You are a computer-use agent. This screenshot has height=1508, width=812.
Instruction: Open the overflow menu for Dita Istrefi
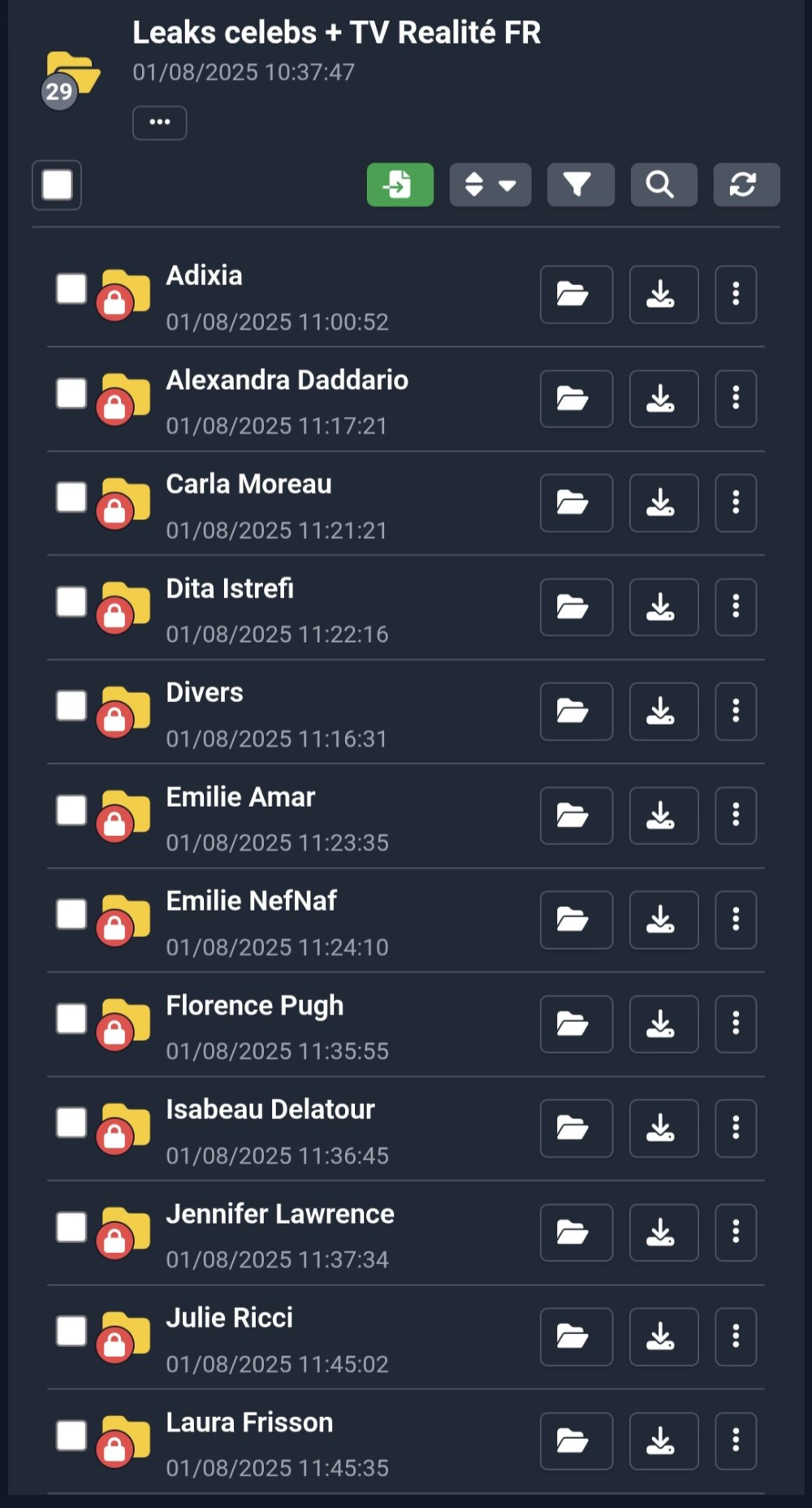pos(736,607)
